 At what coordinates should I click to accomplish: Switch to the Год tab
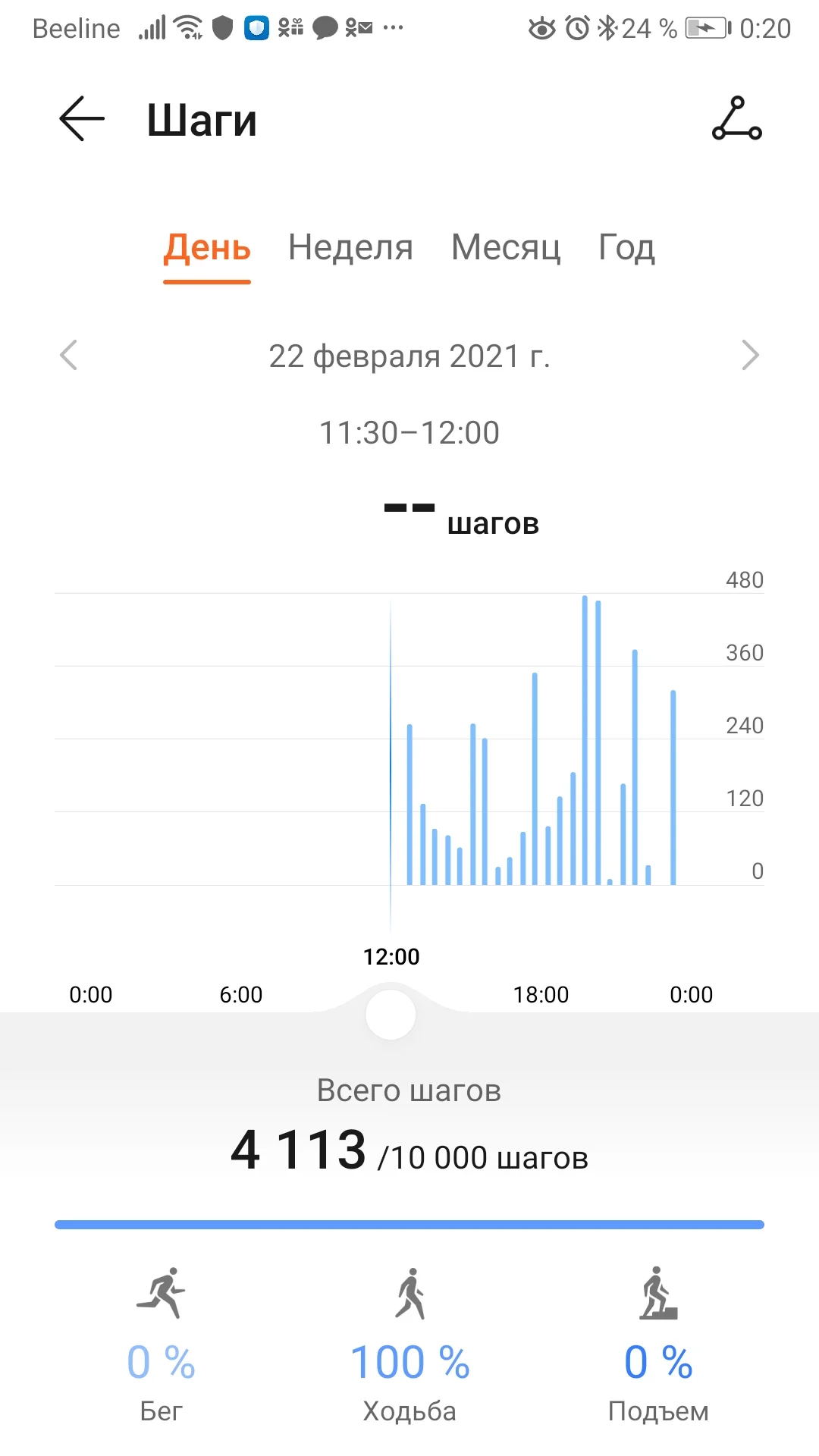[626, 248]
